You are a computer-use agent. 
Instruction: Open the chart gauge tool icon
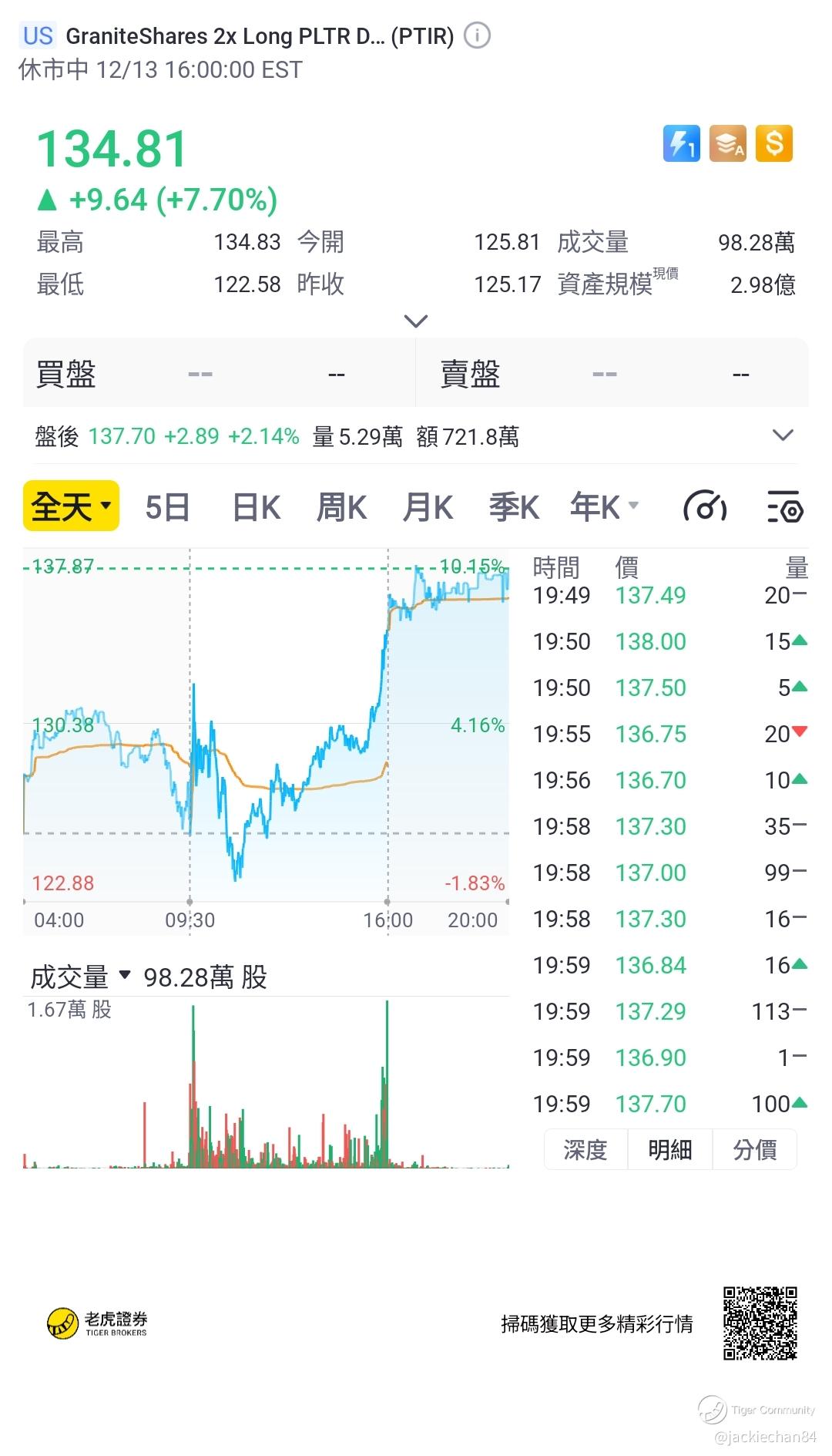705,507
